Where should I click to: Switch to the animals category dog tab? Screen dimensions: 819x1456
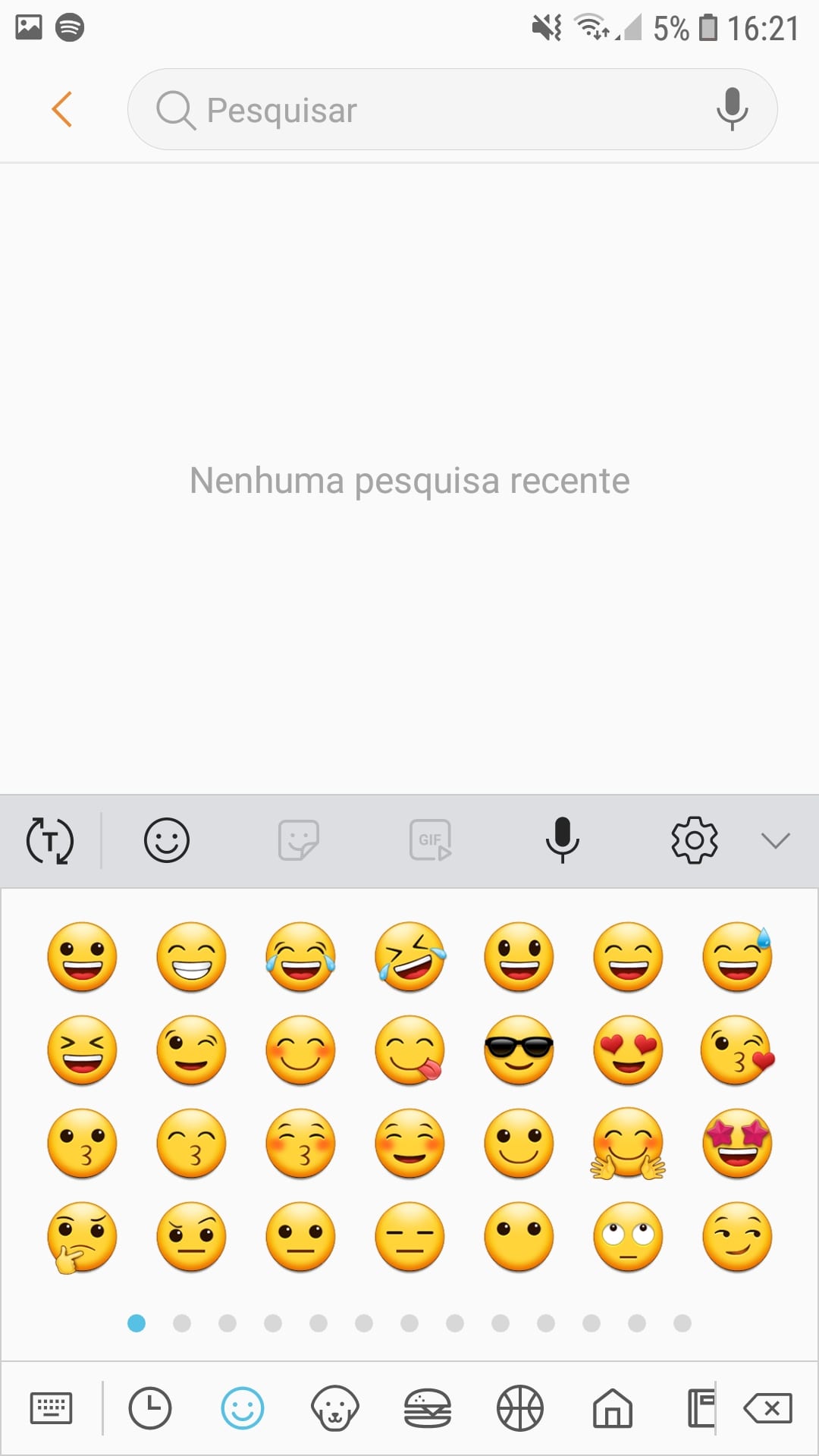click(334, 1408)
